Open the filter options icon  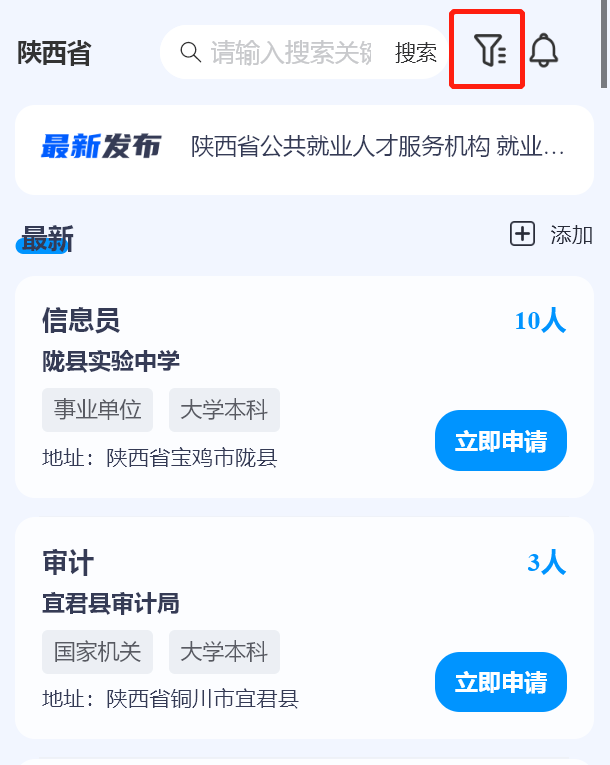pyautogui.click(x=489, y=50)
